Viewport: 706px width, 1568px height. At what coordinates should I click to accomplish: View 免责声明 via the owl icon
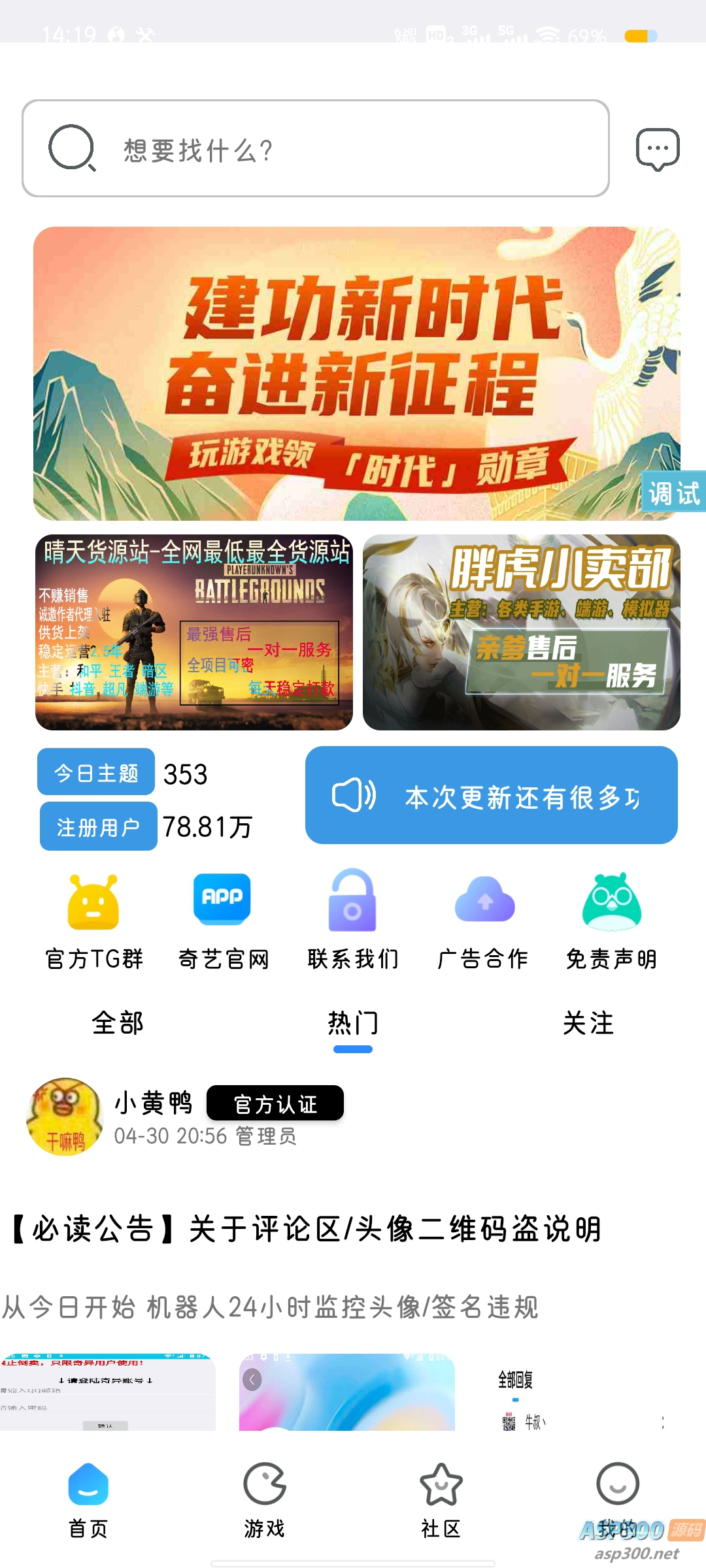click(611, 900)
